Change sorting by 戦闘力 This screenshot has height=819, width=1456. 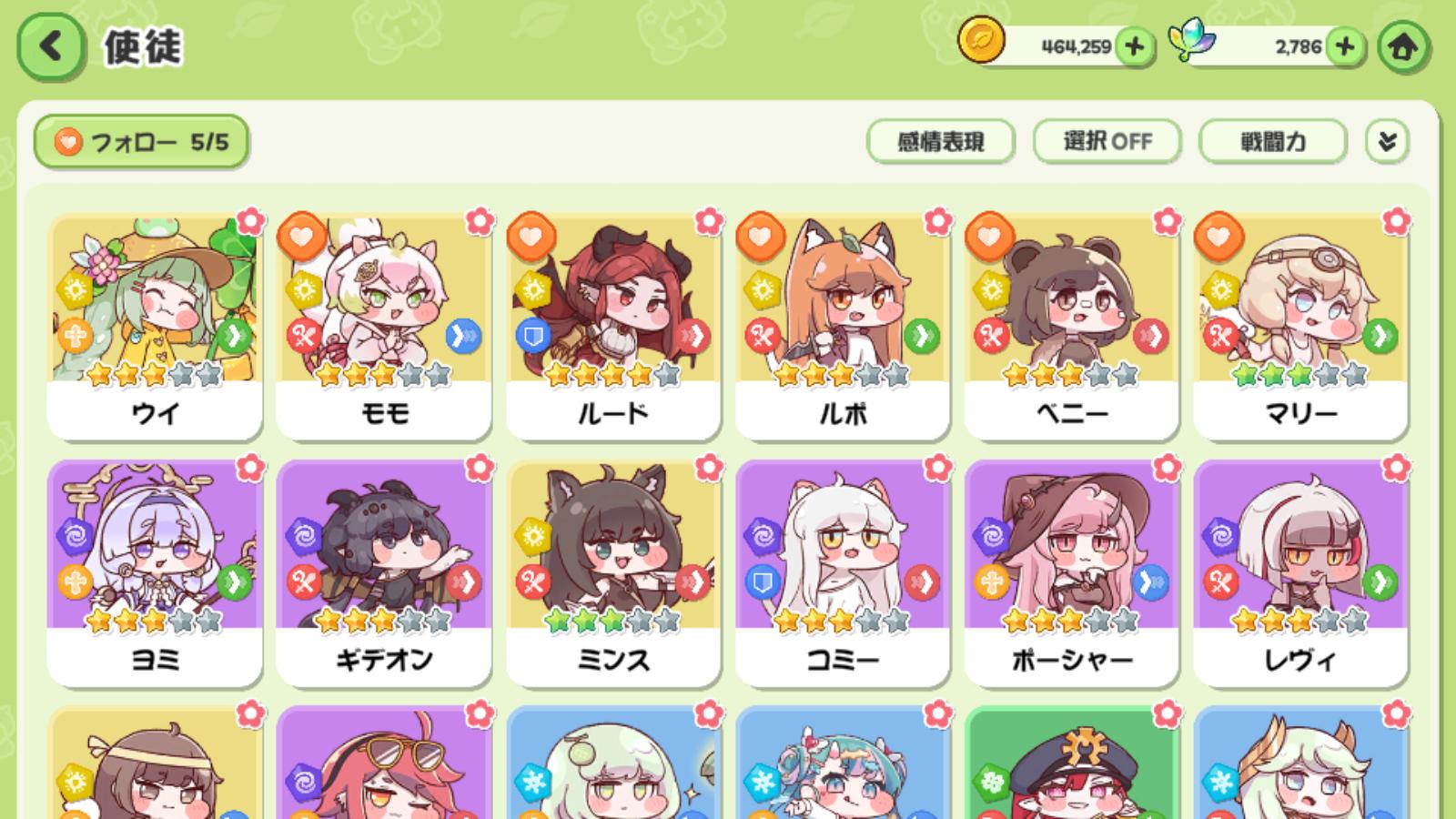tap(1272, 142)
